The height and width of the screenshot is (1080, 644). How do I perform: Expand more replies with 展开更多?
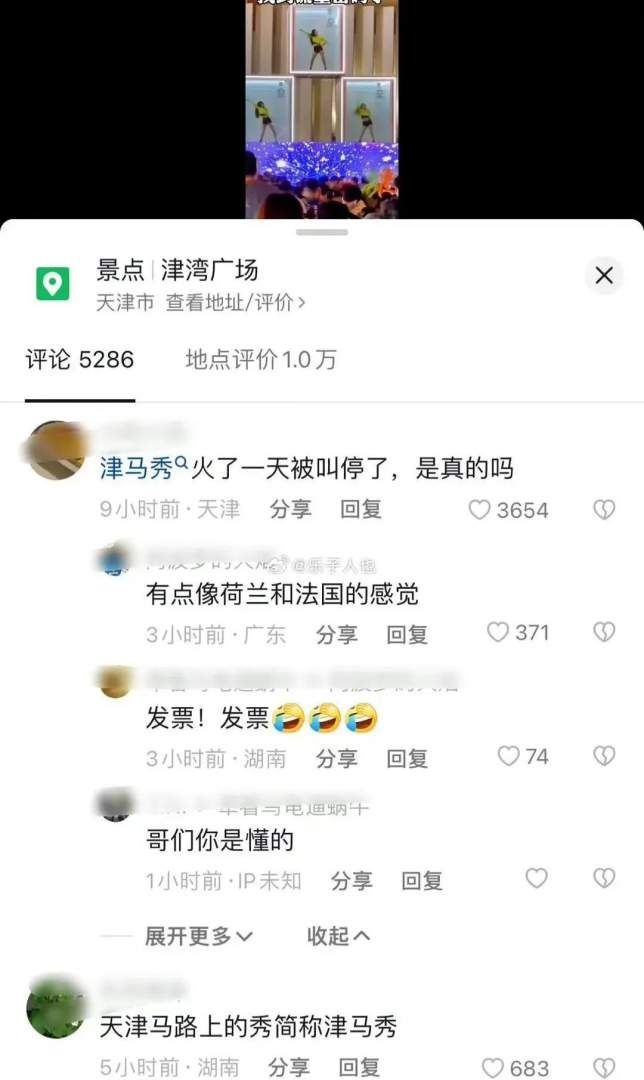point(199,936)
